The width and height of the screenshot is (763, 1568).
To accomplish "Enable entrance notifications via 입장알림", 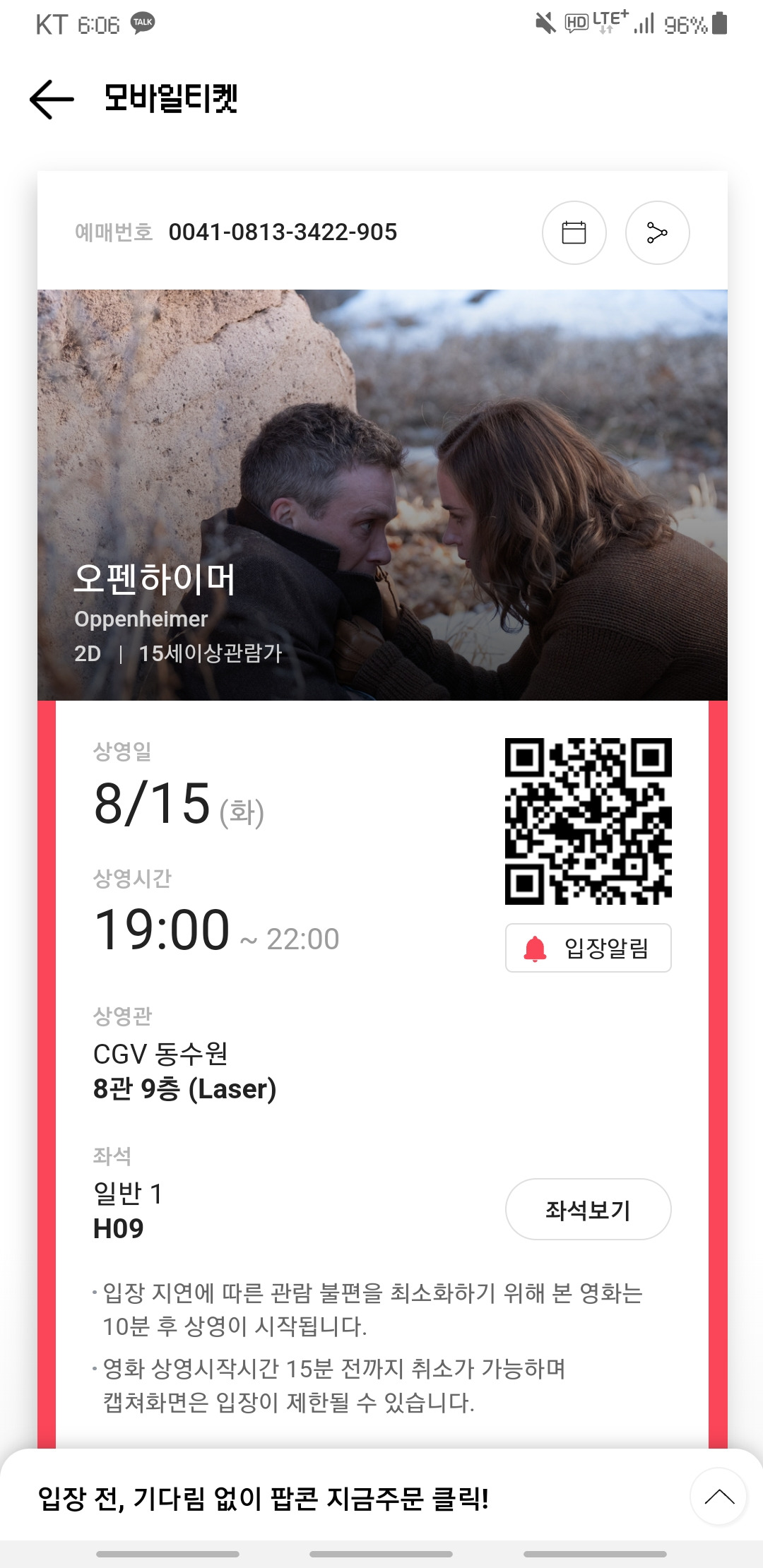I will 588,946.
